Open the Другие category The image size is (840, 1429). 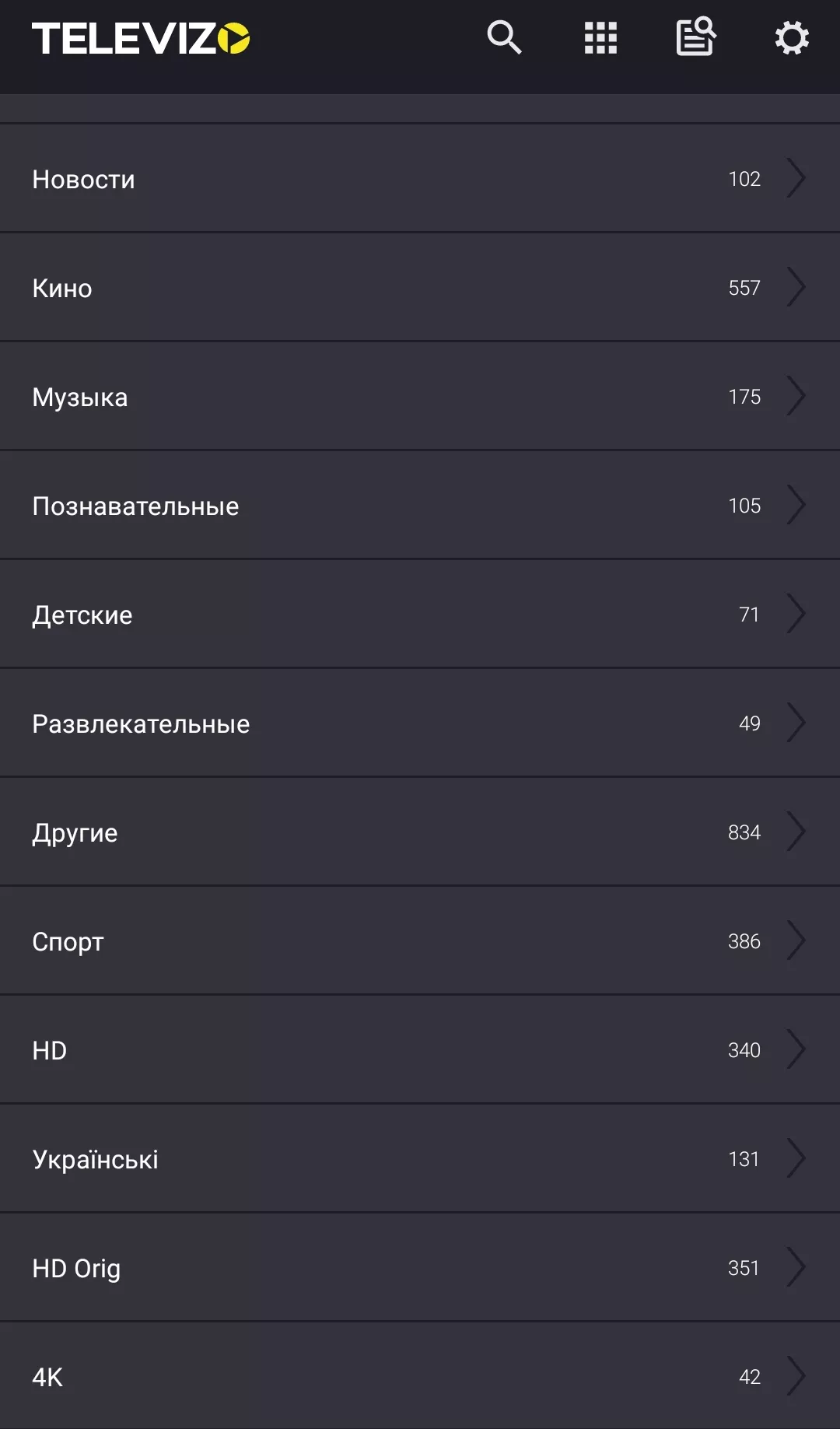click(x=420, y=832)
